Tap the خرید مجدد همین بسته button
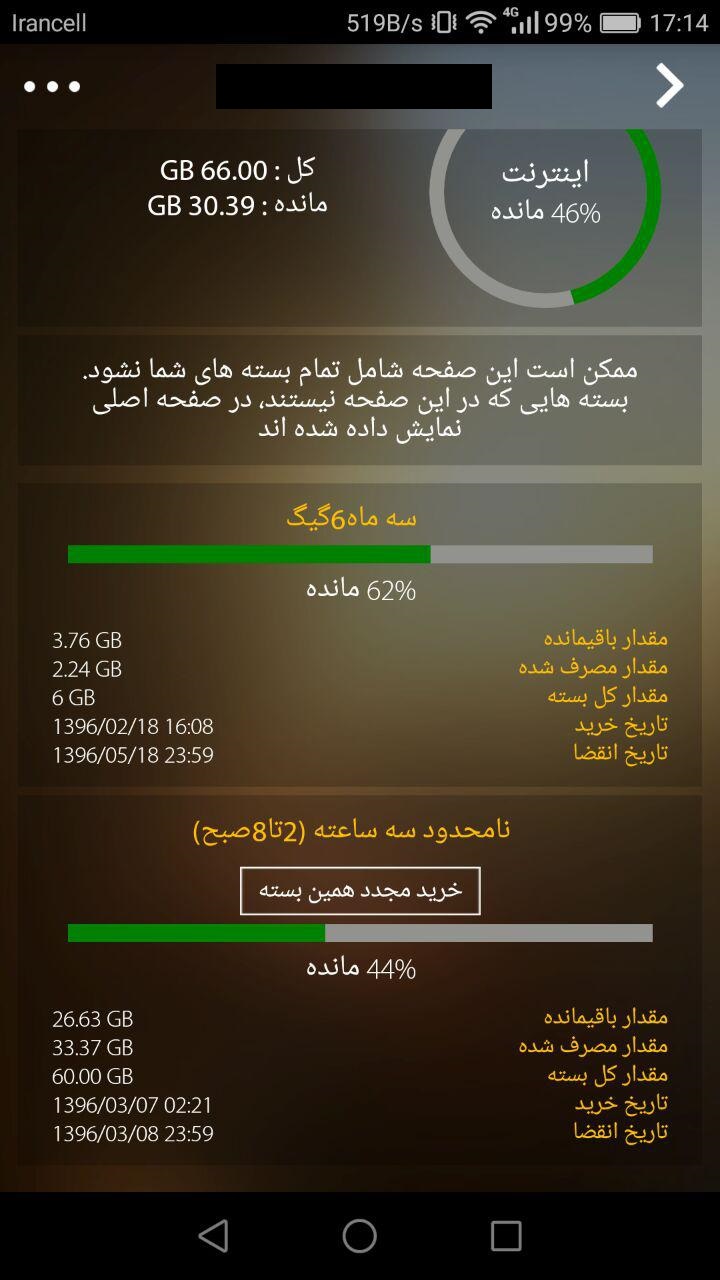720x1280 pixels. (x=360, y=891)
